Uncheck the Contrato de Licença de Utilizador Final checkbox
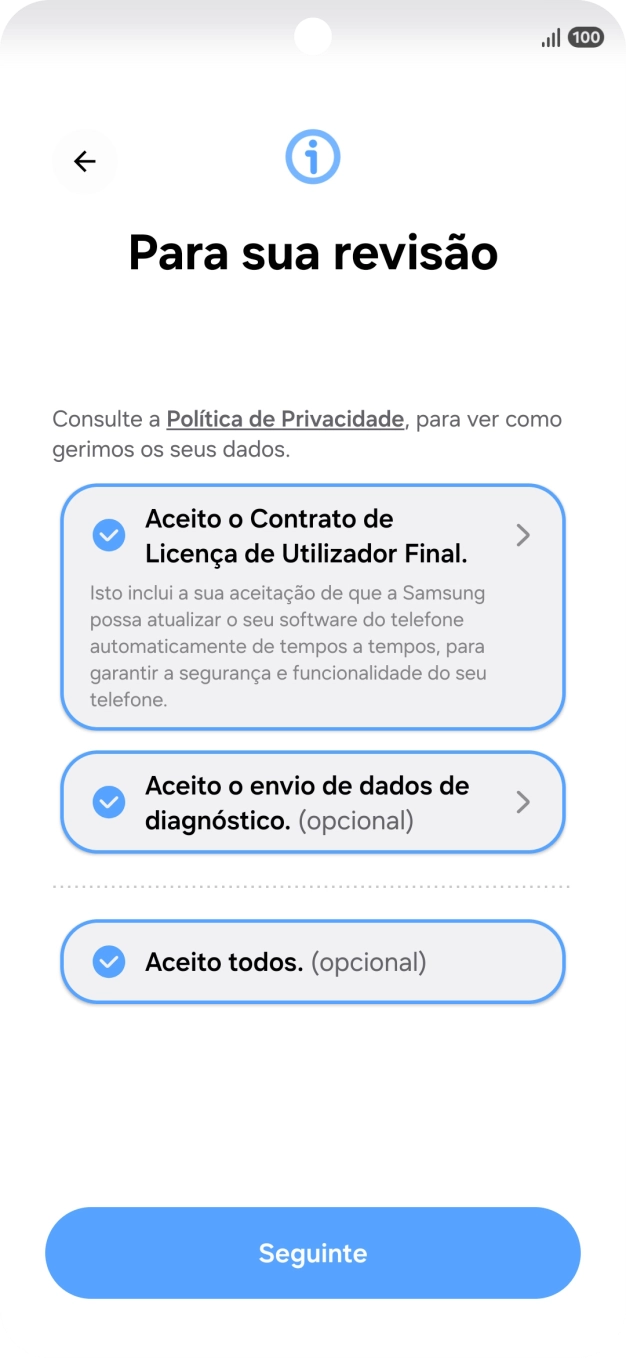626x1358 pixels. pos(108,535)
